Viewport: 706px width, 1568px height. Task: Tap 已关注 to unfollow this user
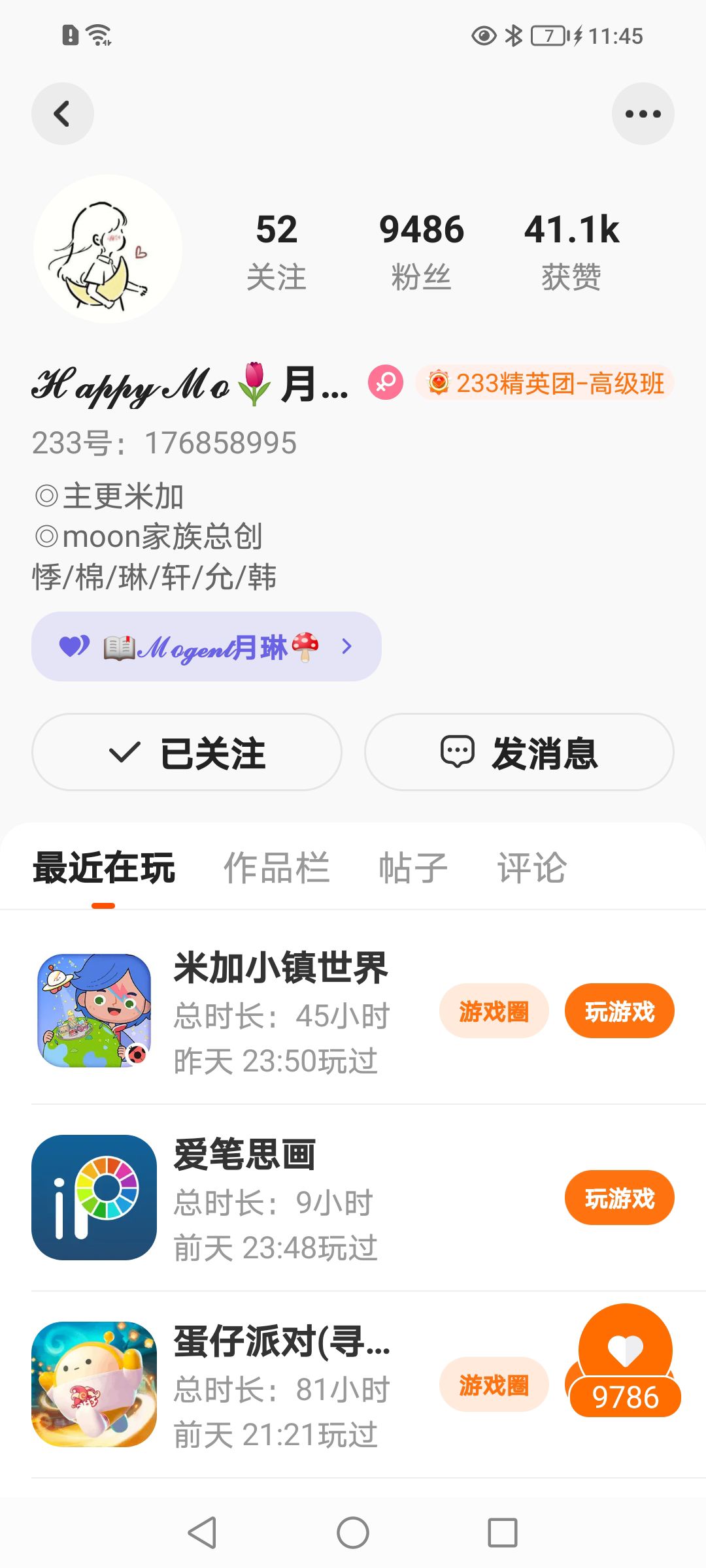pyautogui.click(x=186, y=752)
